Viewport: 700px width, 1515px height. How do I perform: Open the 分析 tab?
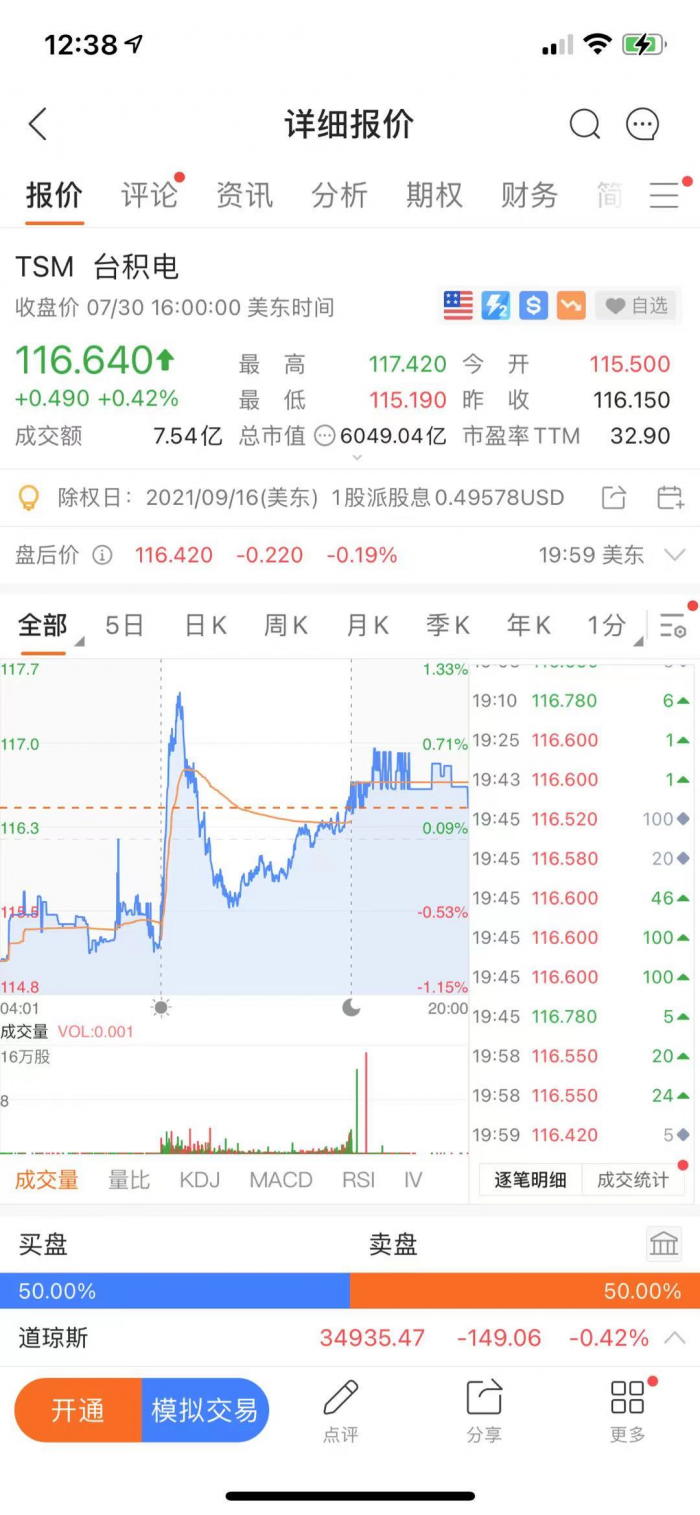point(339,195)
